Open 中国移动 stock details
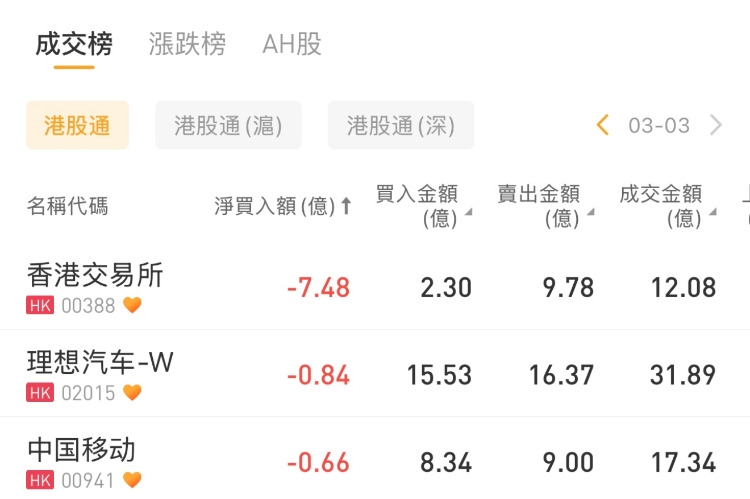Image resolution: width=750 pixels, height=499 pixels. 81,461
